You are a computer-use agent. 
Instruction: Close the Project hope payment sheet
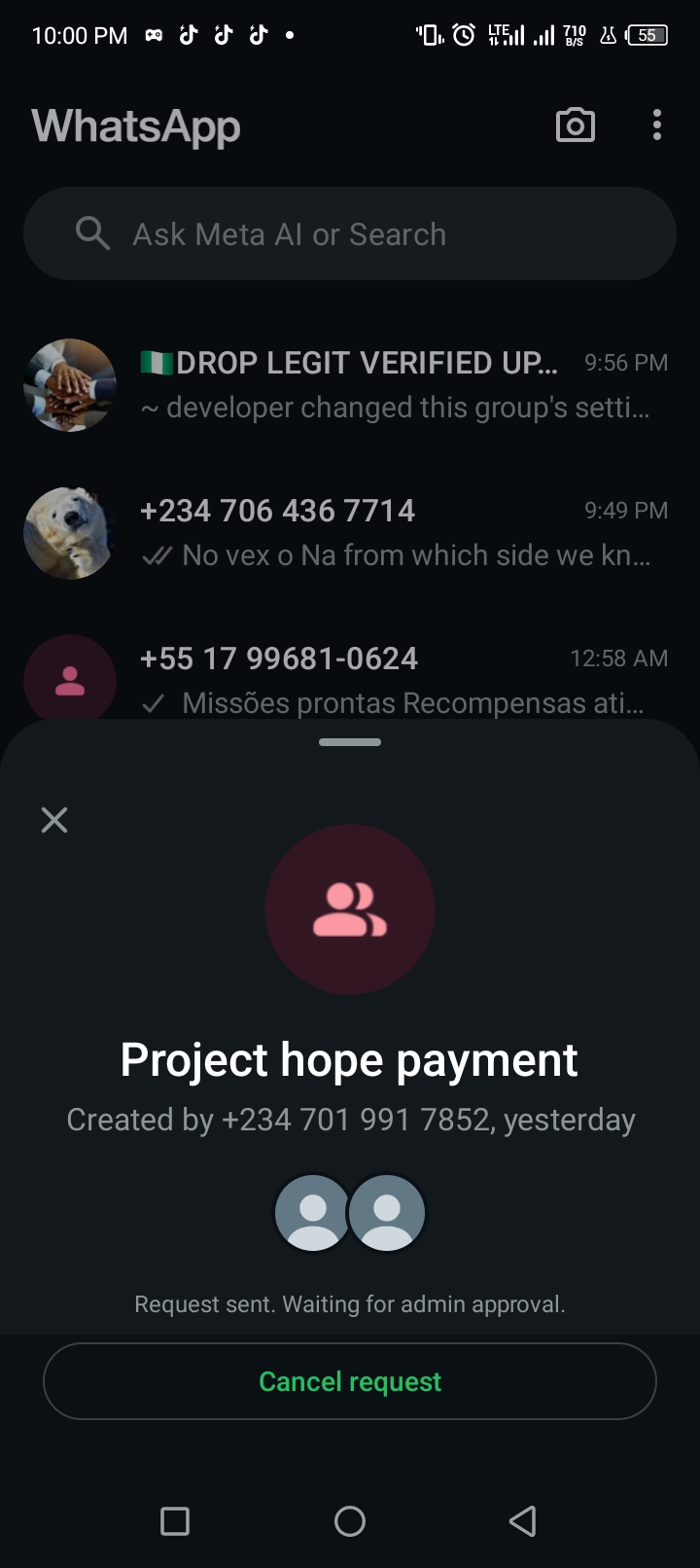(x=54, y=820)
